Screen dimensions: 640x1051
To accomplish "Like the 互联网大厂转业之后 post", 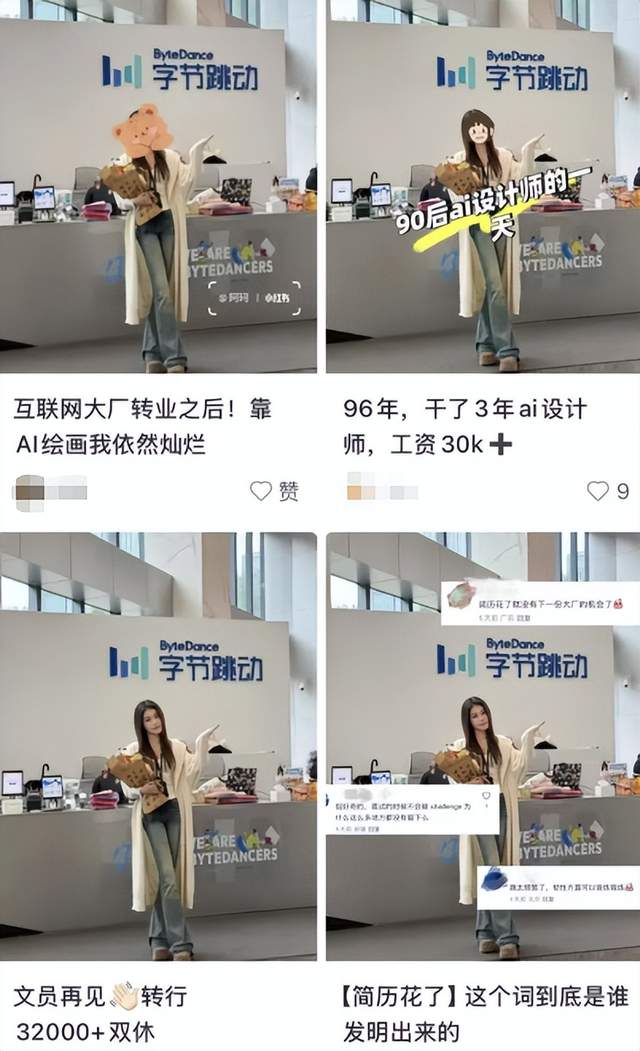I will click(261, 491).
